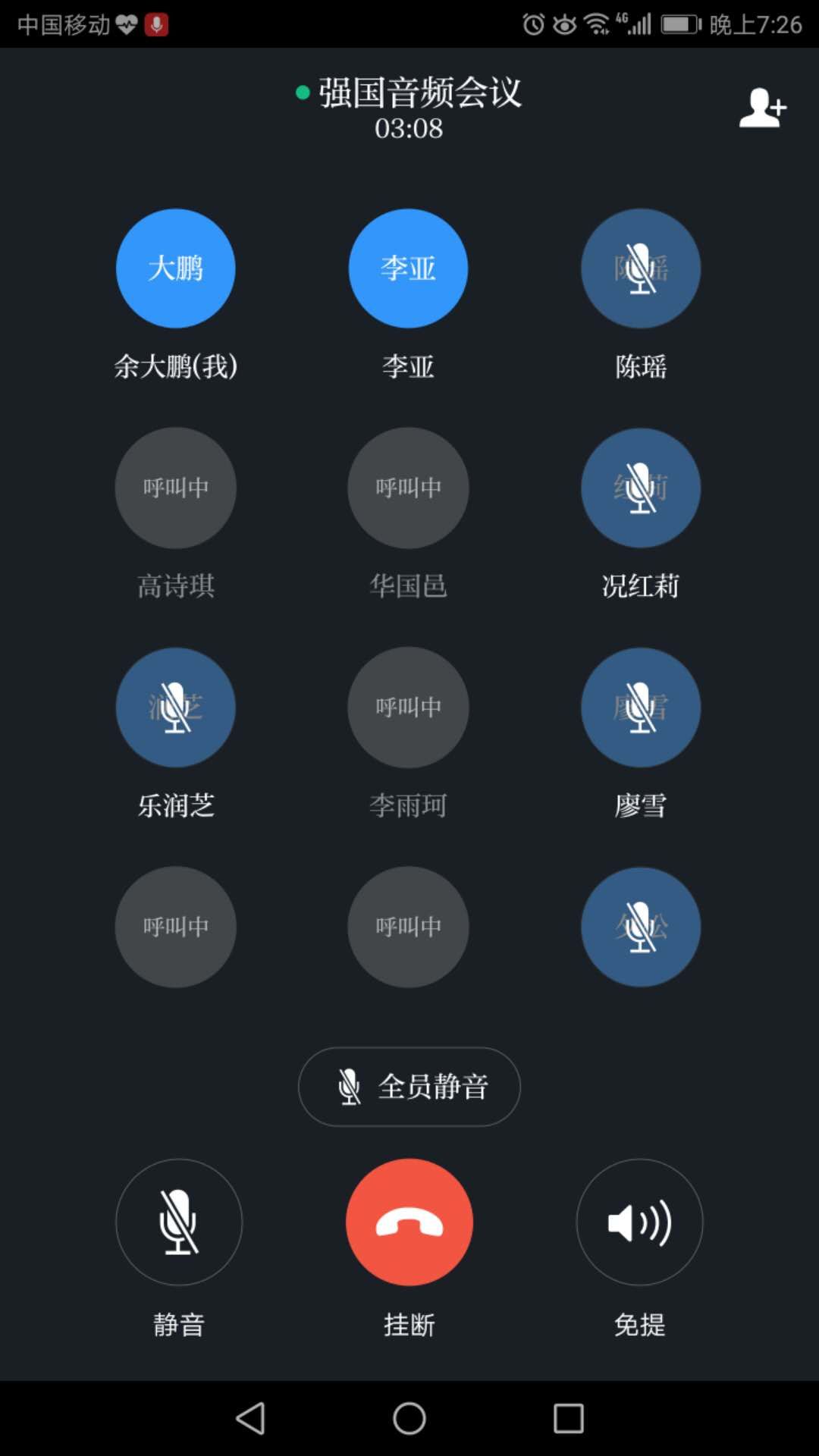Open participant 华国邑's avatar

(408, 488)
